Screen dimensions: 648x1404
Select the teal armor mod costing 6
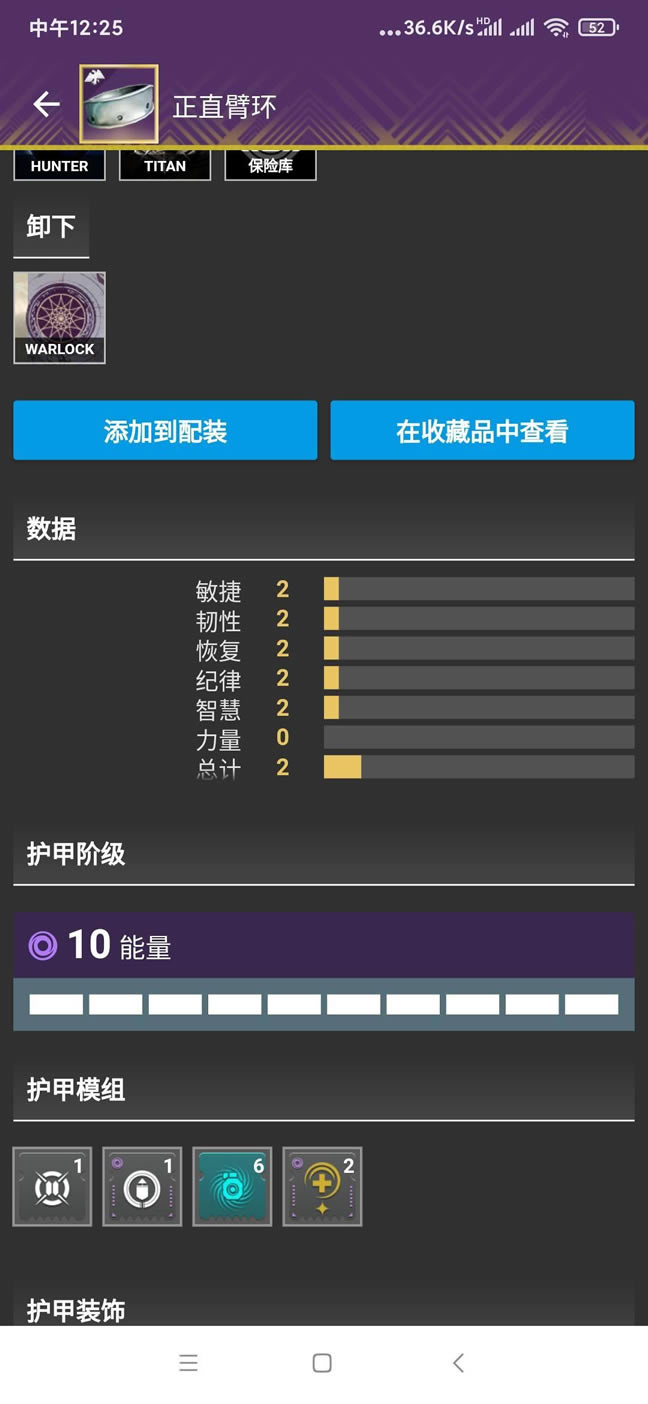pyautogui.click(x=232, y=1187)
